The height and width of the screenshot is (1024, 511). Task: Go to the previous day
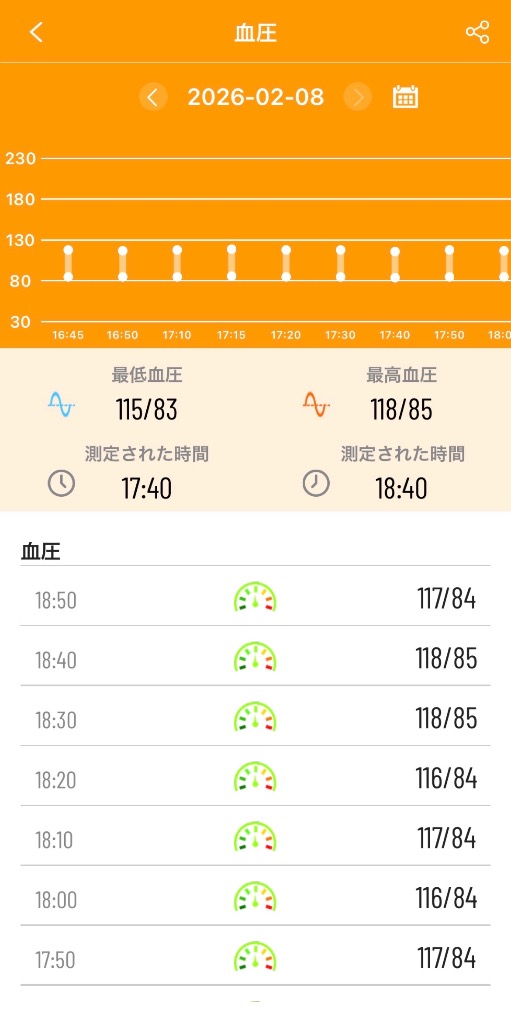coord(153,97)
